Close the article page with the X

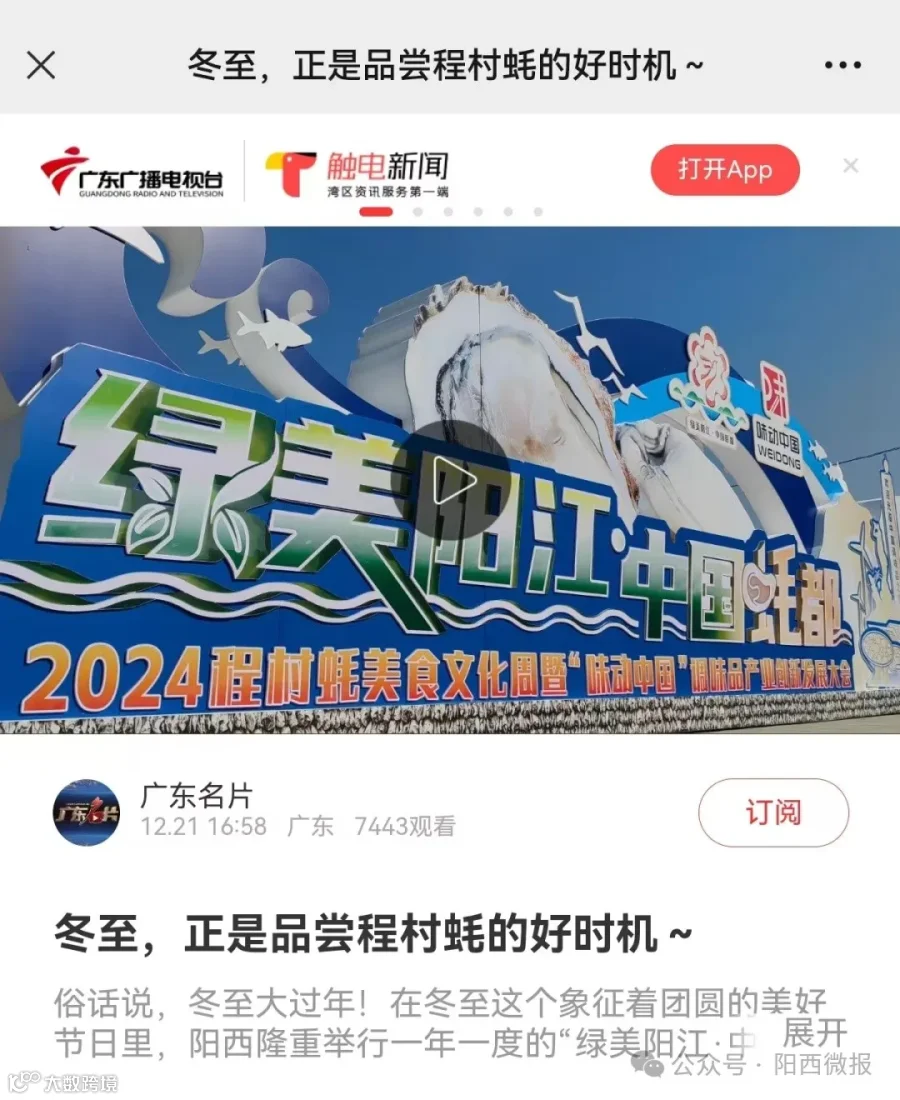[41, 65]
